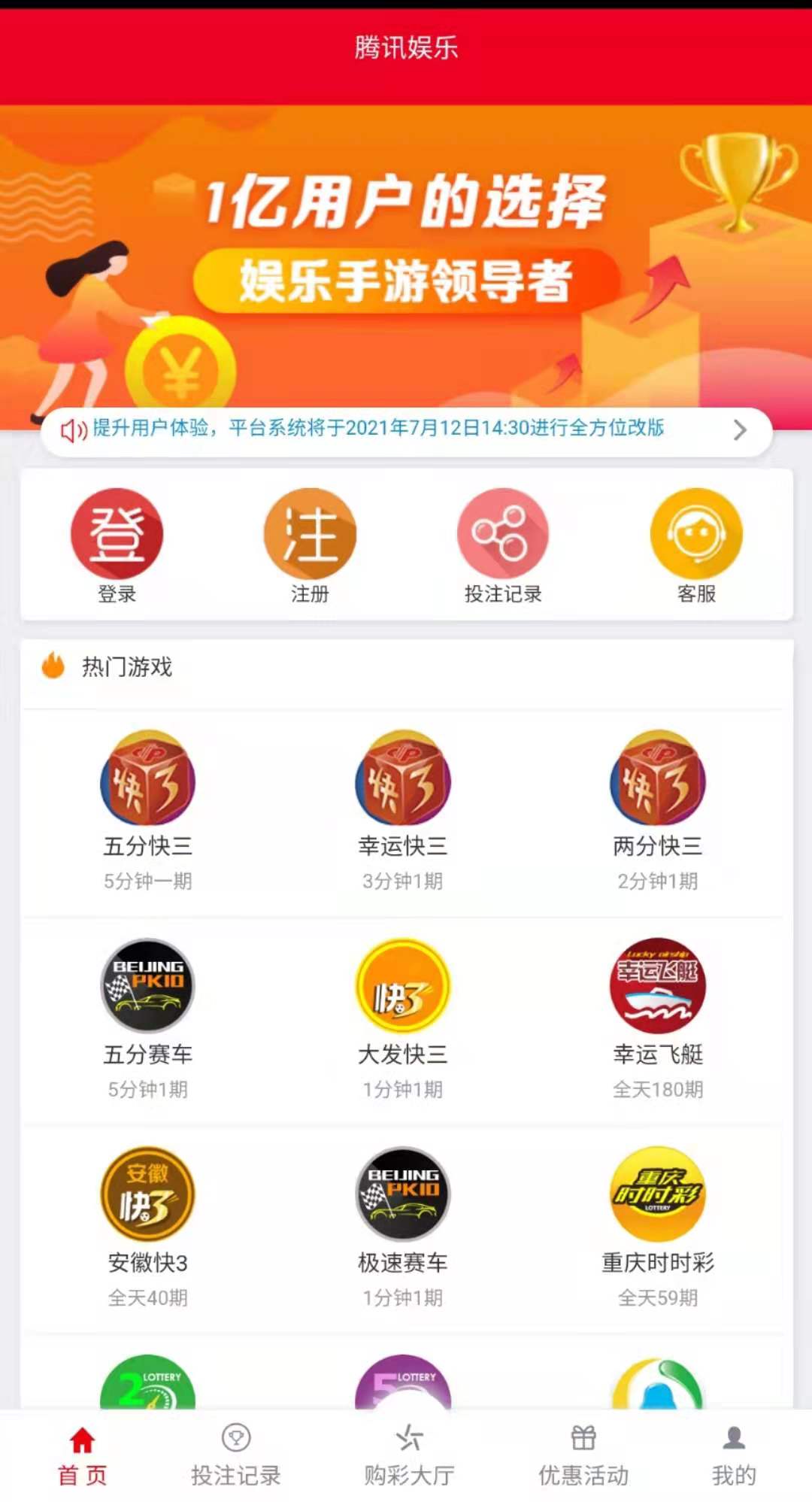
Task: Switch to the 我的 profile tab
Action: coord(734,1455)
